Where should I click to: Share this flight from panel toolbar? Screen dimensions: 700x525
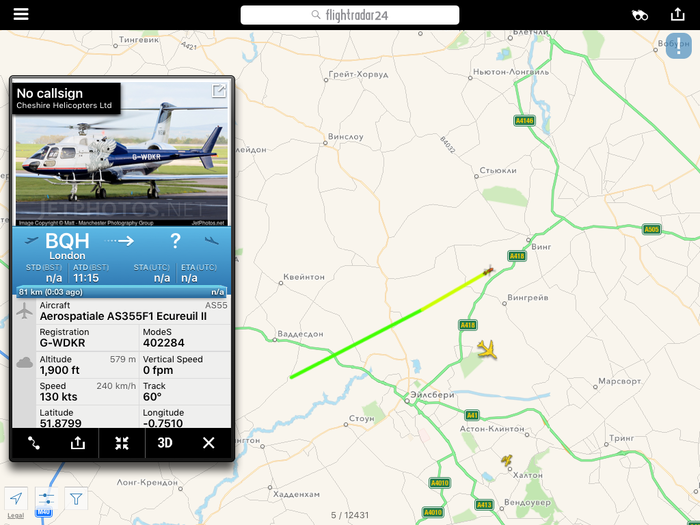77,443
